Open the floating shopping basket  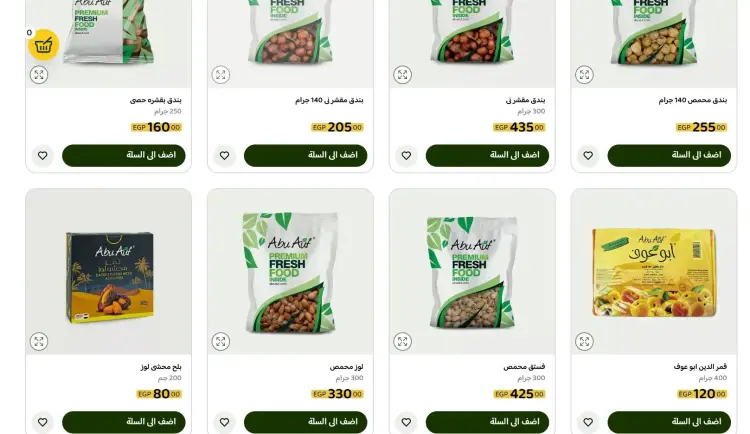[43, 45]
